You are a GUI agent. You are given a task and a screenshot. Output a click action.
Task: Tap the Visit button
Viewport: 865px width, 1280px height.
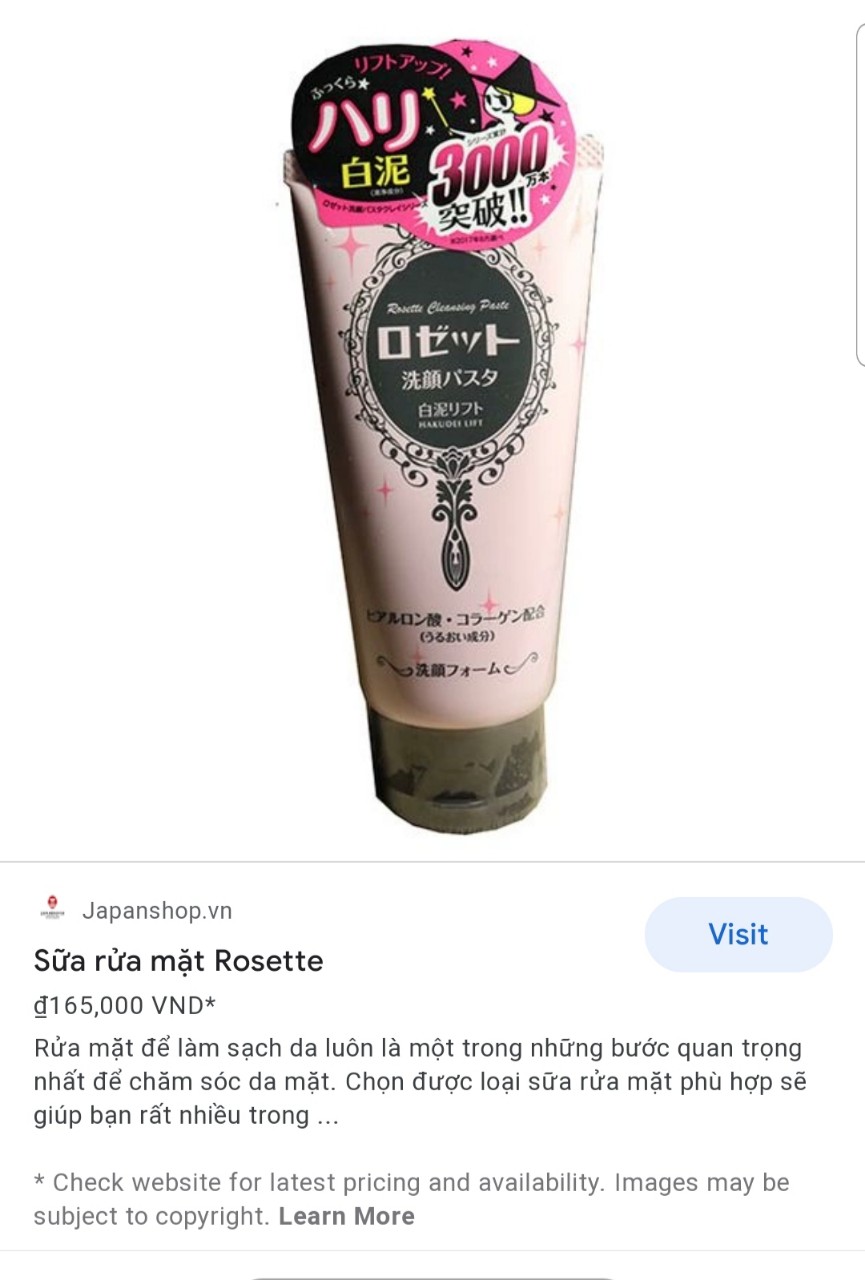(738, 934)
